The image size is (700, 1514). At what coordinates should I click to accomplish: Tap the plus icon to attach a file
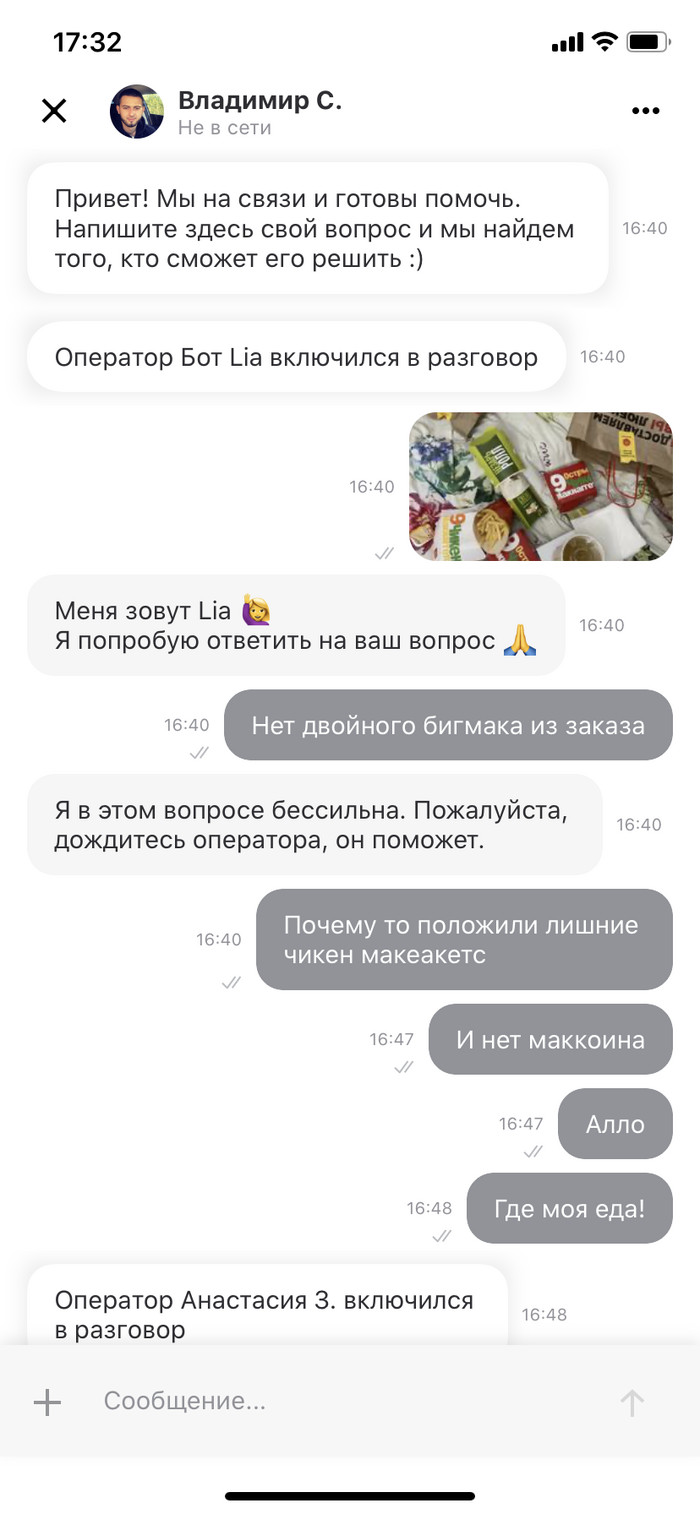pyautogui.click(x=47, y=1402)
